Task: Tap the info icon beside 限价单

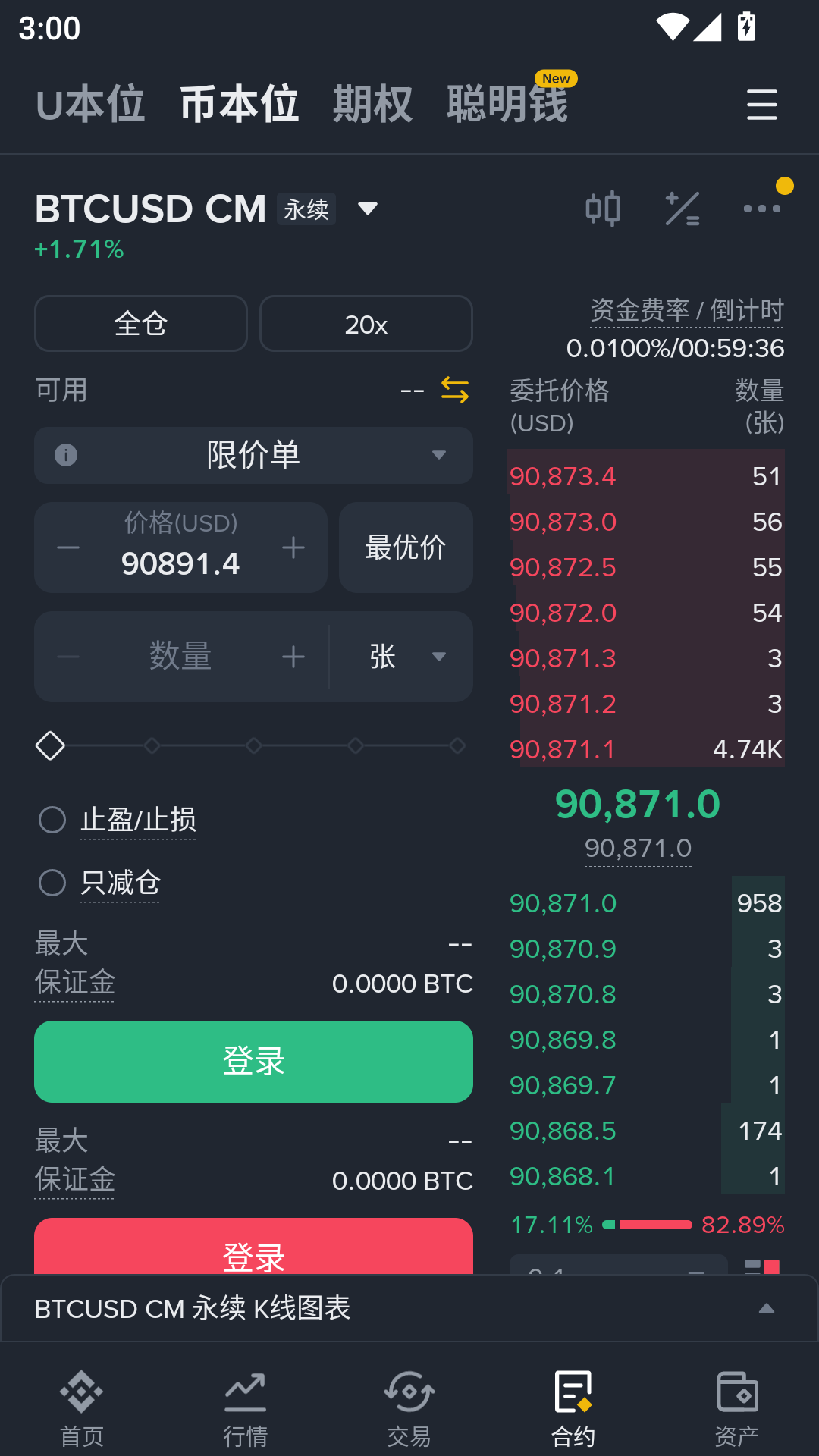Action: point(65,455)
